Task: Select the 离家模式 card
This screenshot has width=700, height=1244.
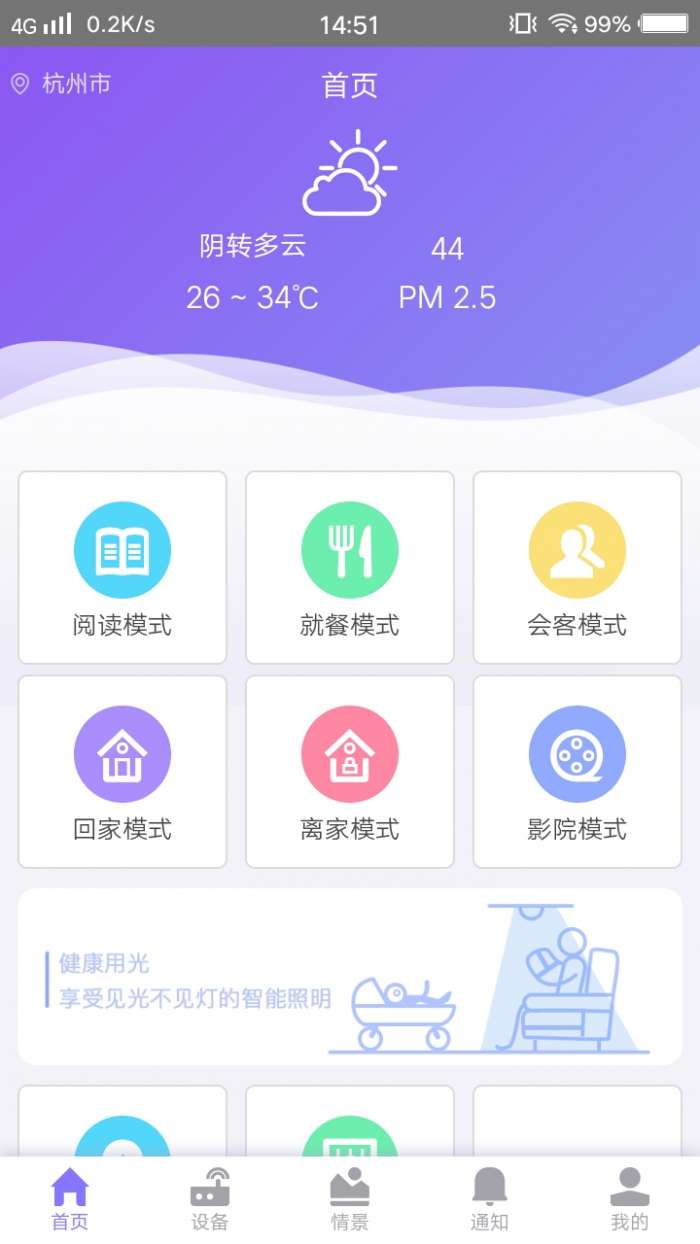Action: [349, 771]
